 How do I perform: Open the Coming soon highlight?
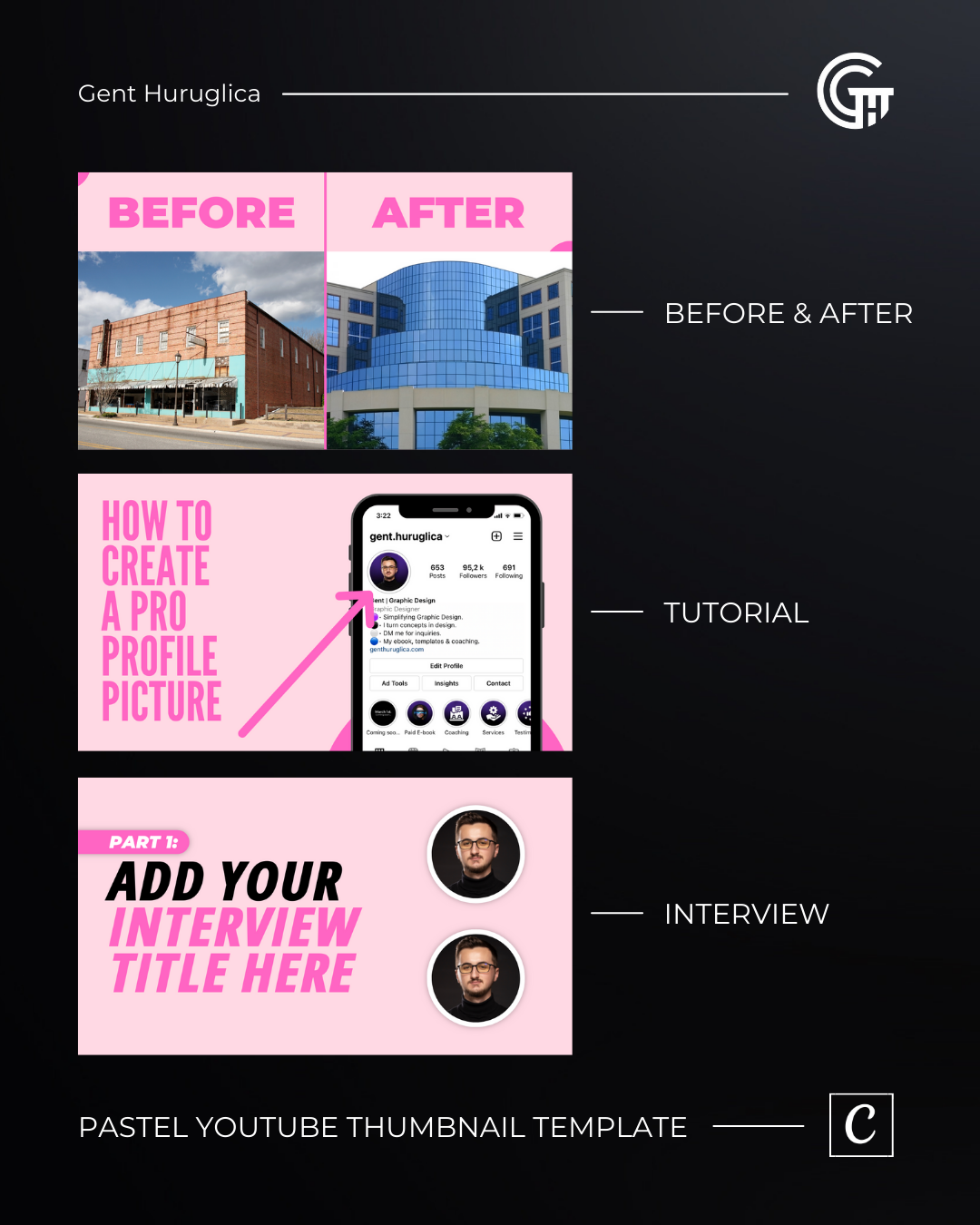click(383, 713)
